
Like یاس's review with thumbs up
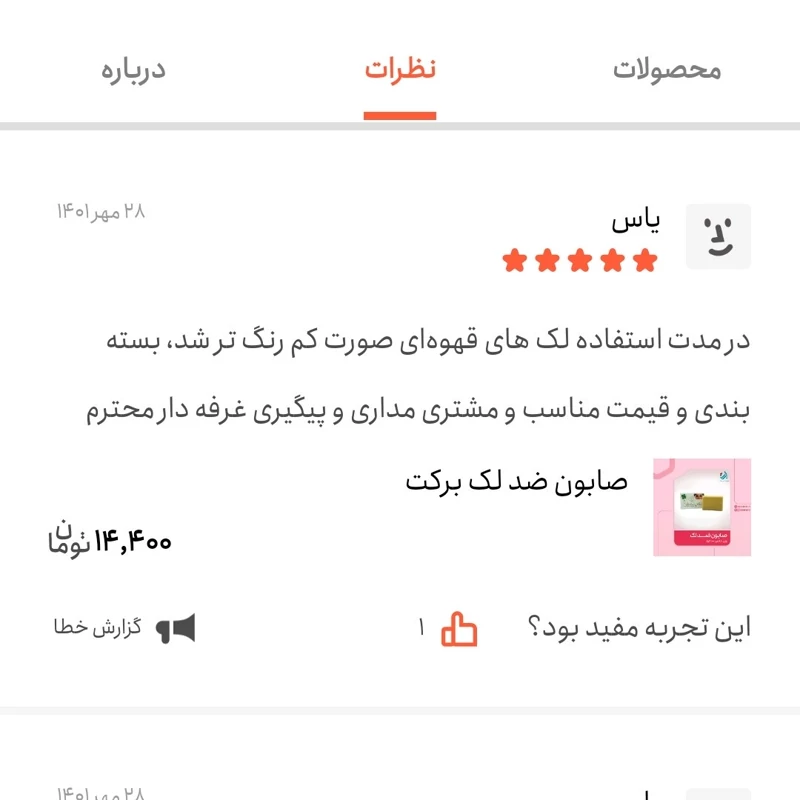pos(459,629)
